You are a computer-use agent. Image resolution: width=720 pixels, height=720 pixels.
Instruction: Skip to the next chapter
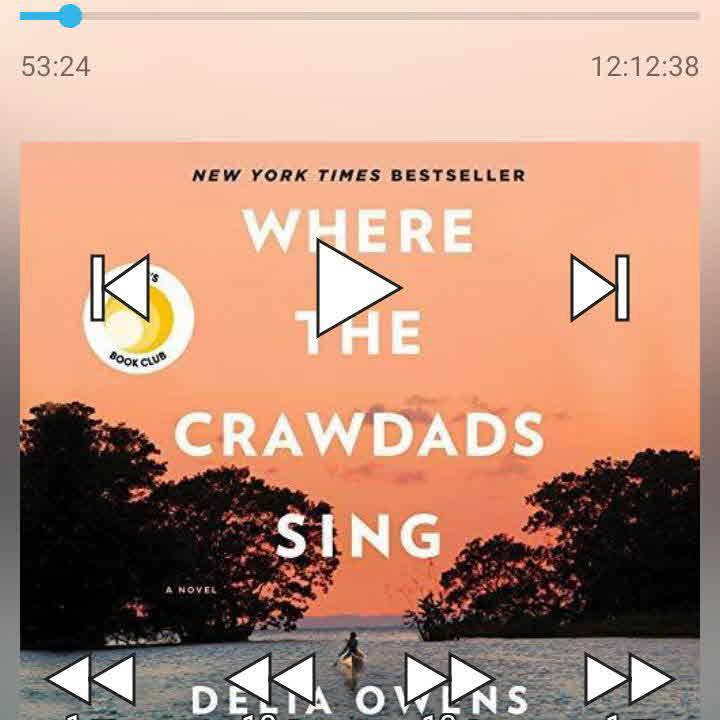pyautogui.click(x=599, y=288)
